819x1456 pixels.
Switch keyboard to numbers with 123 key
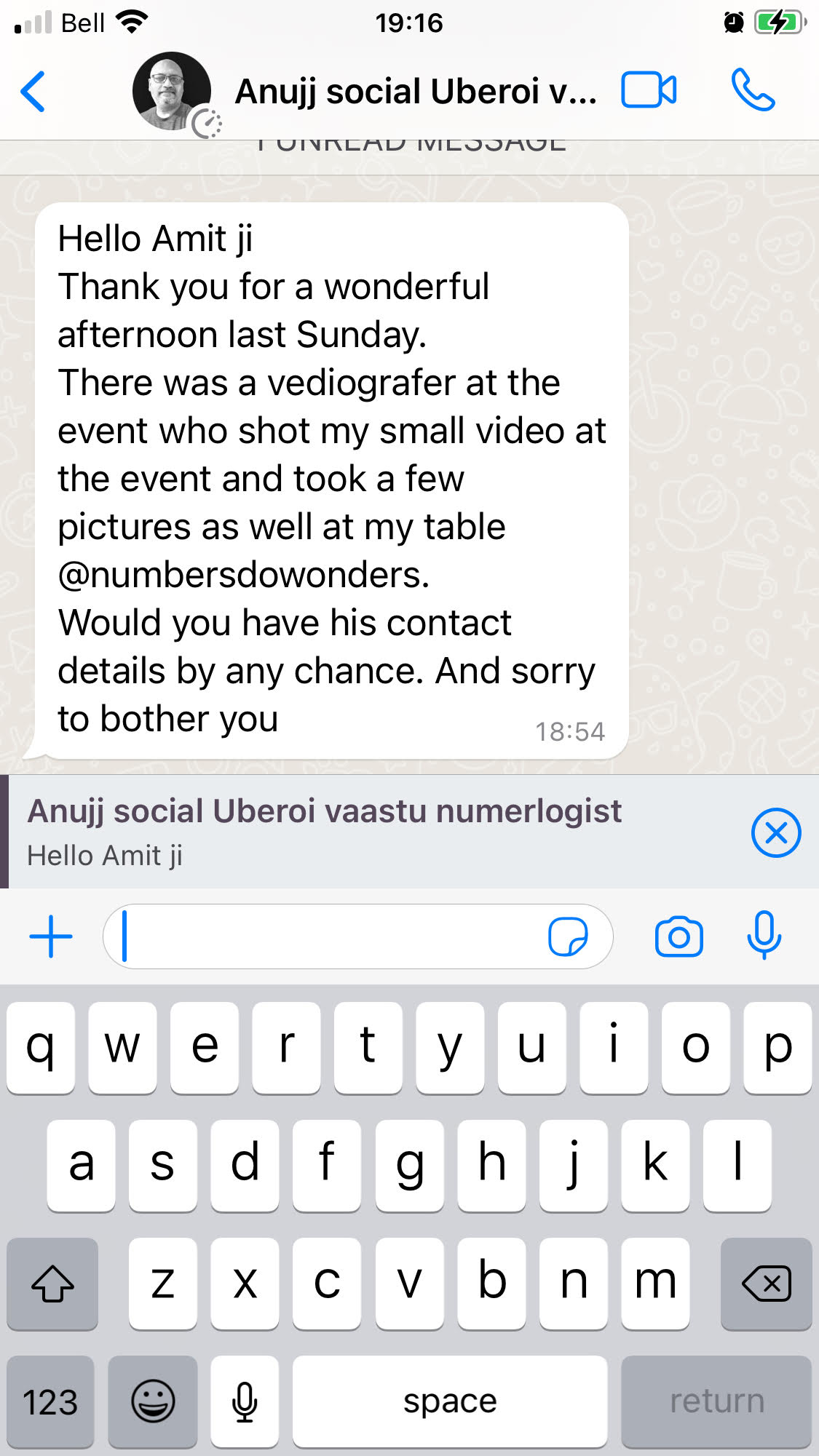(x=50, y=1401)
